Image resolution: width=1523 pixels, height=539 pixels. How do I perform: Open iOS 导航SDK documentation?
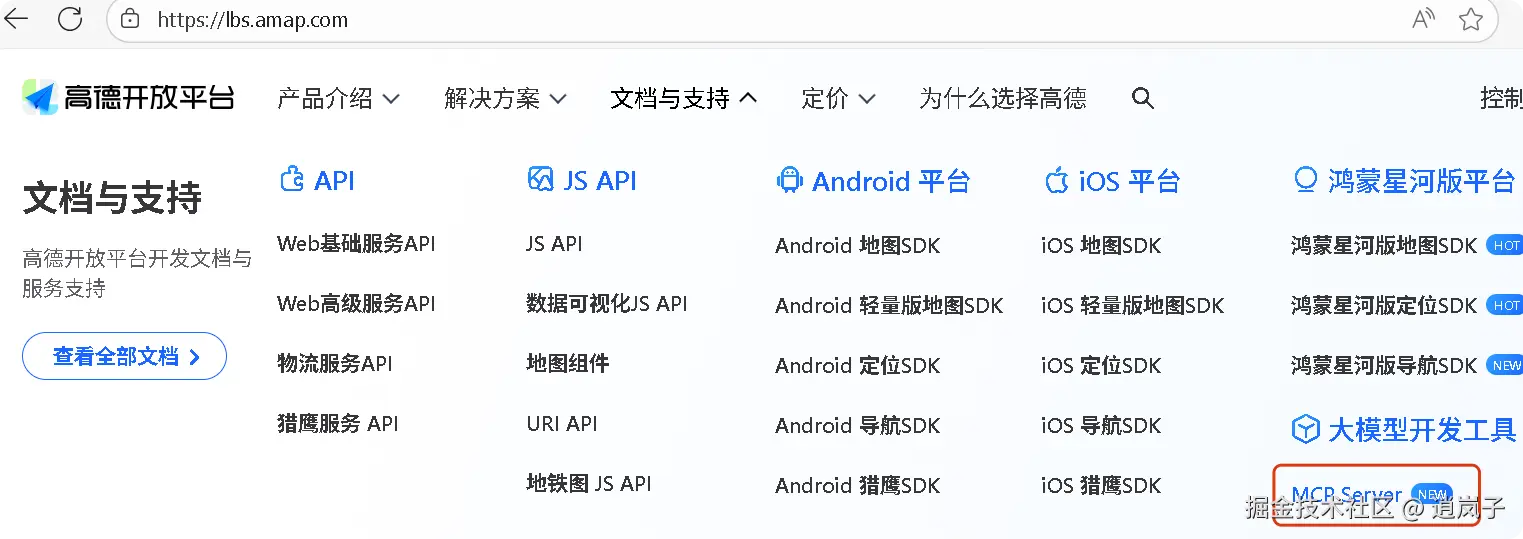click(x=1100, y=426)
